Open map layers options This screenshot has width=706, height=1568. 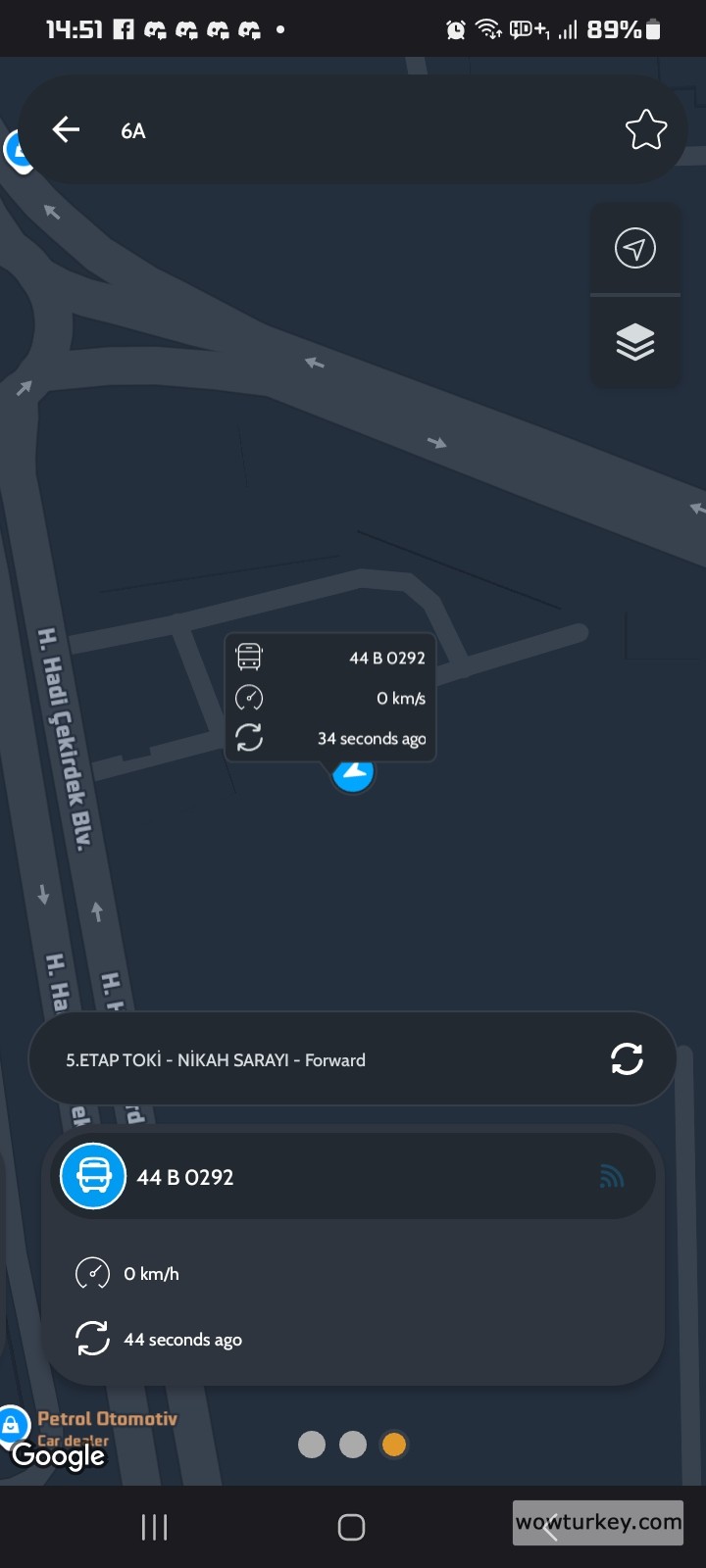coord(634,342)
